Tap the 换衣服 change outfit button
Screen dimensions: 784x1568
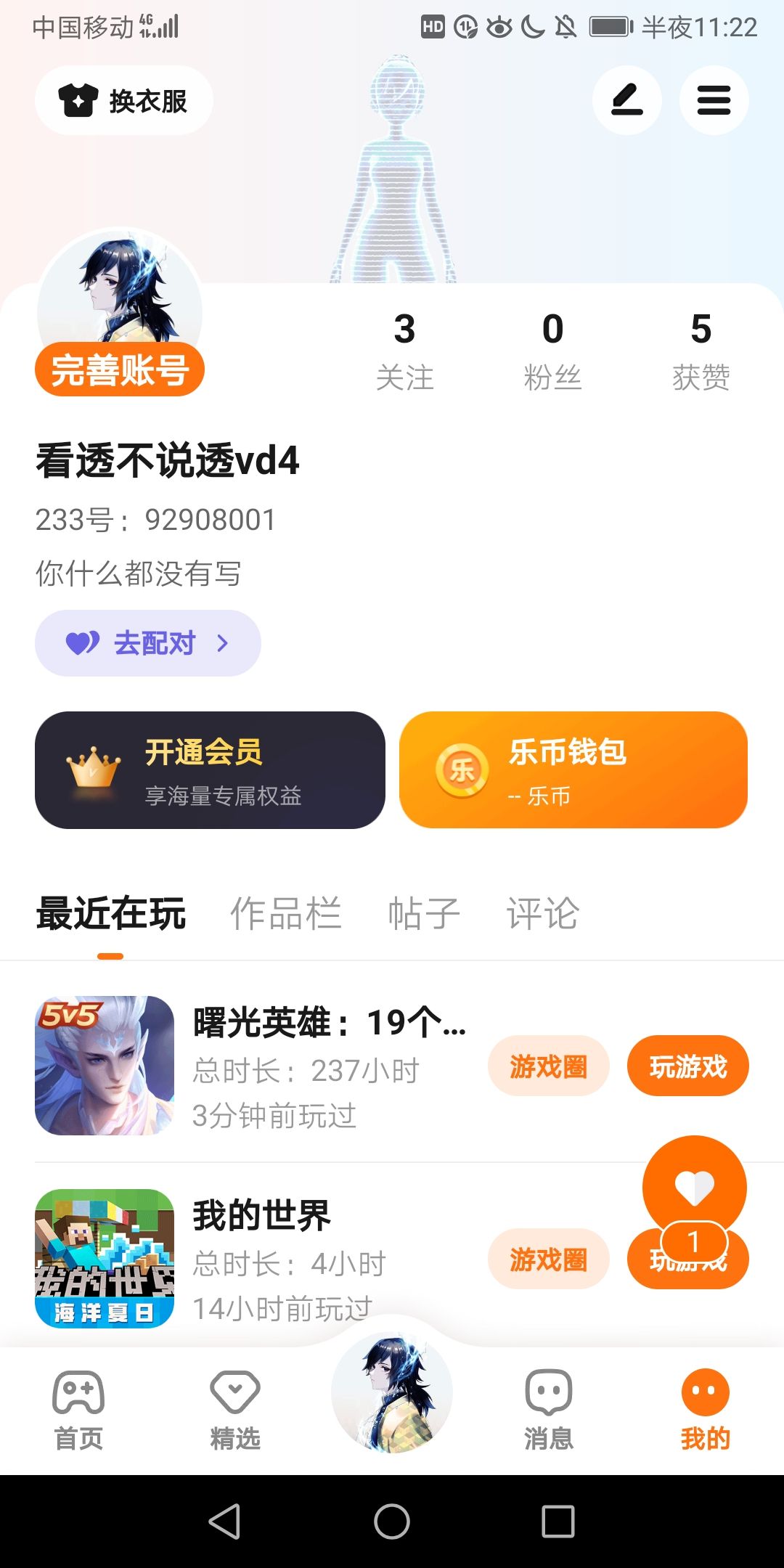124,101
